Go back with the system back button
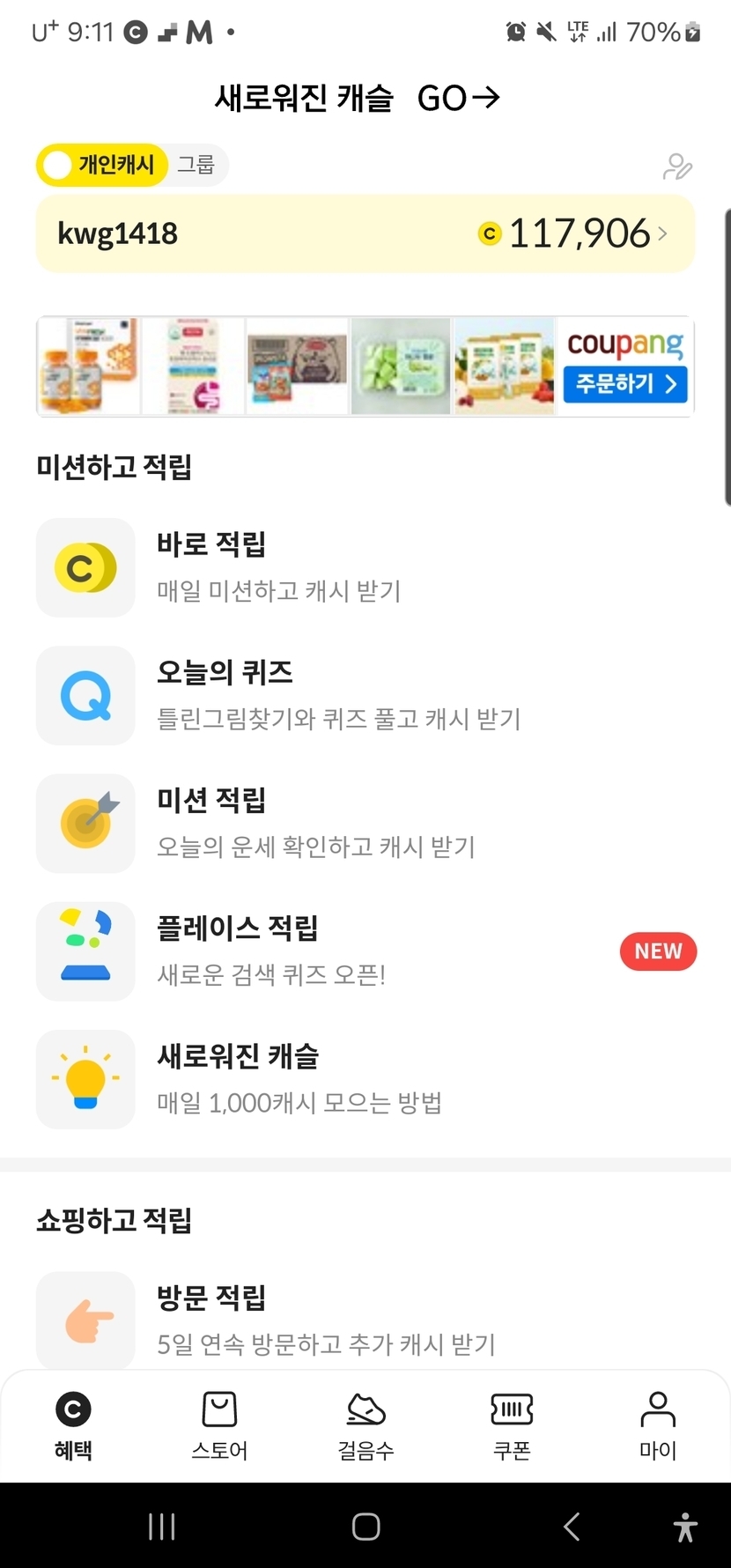The height and width of the screenshot is (1568, 731). coord(572,1527)
